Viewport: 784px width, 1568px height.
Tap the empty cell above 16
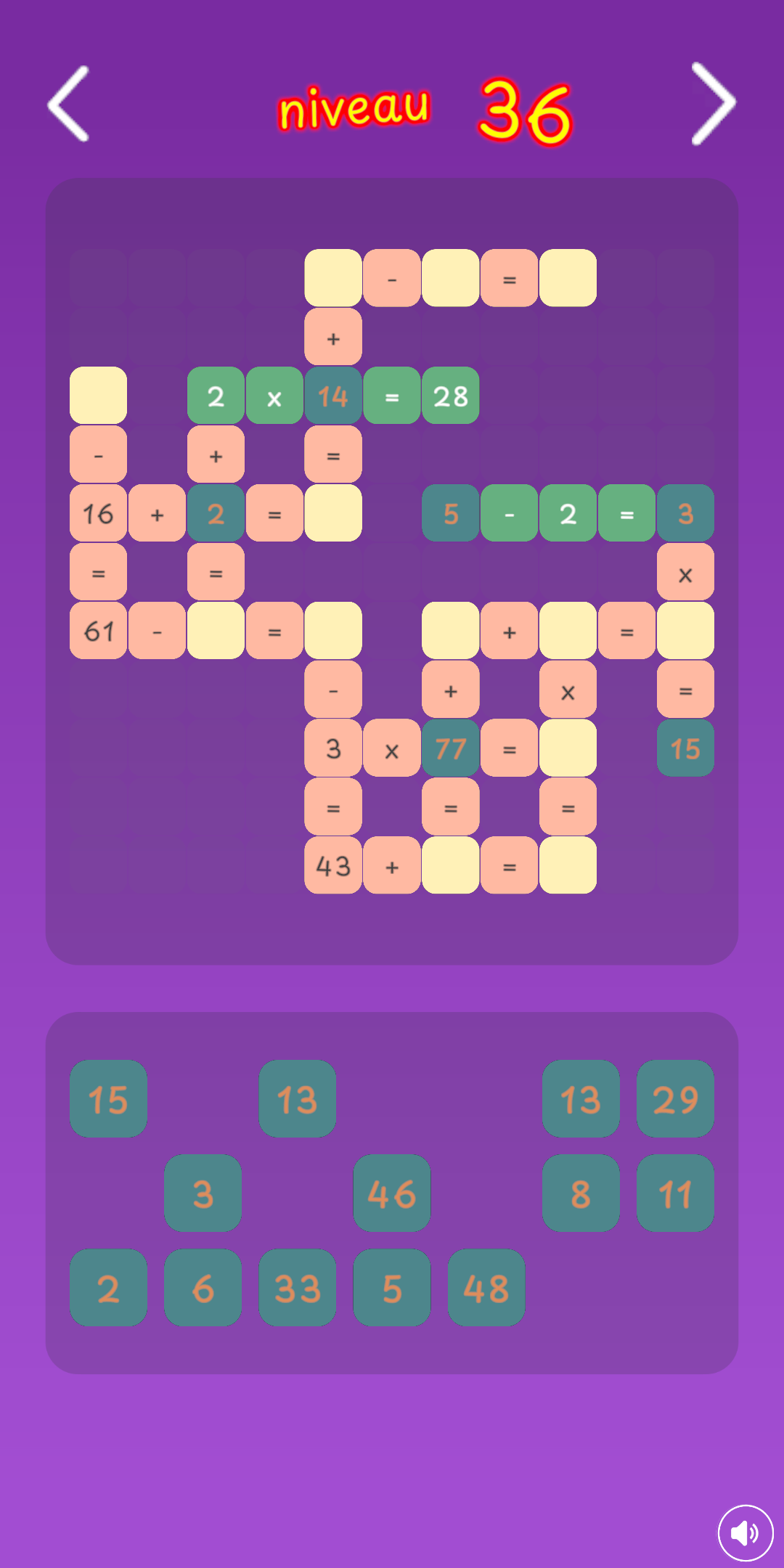tap(98, 395)
